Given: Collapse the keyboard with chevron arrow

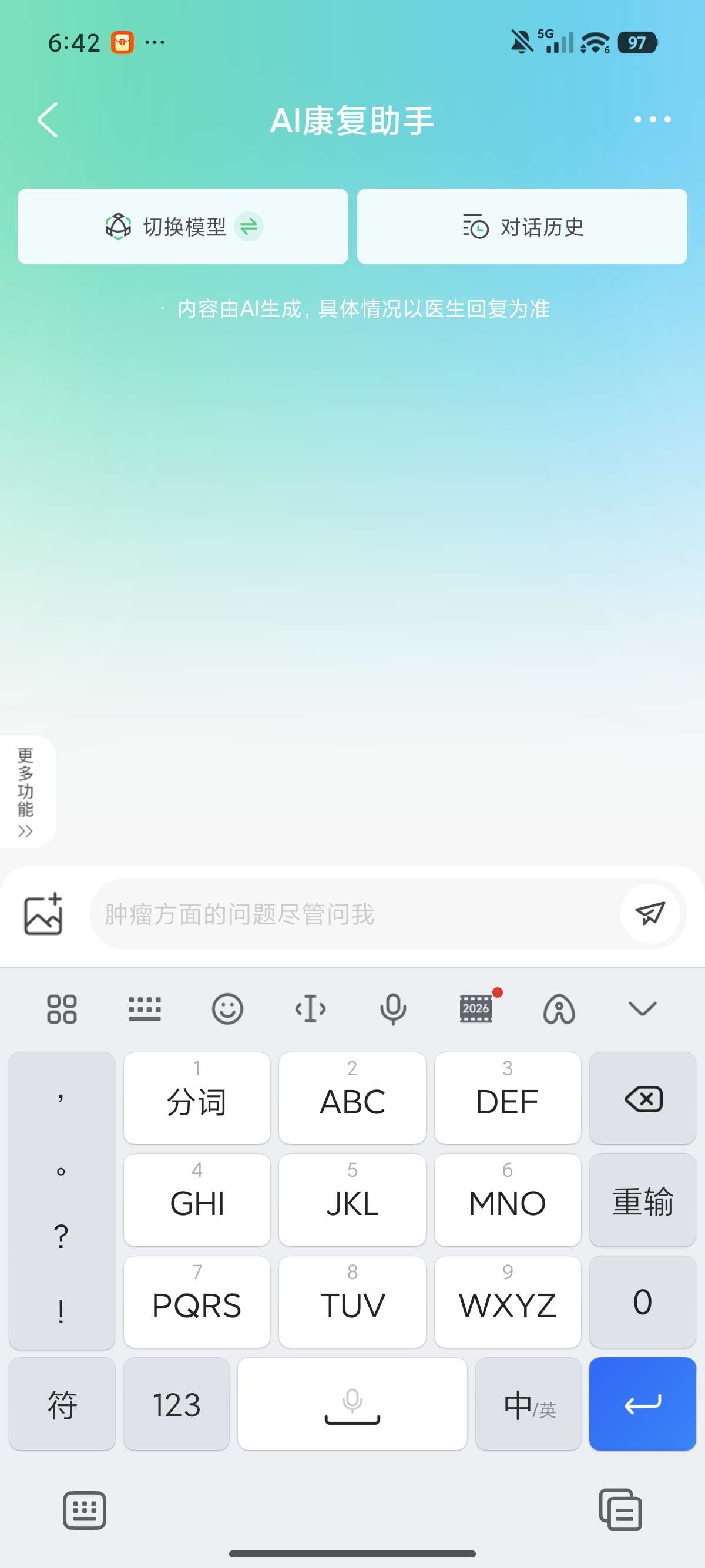Looking at the screenshot, I should point(642,1008).
